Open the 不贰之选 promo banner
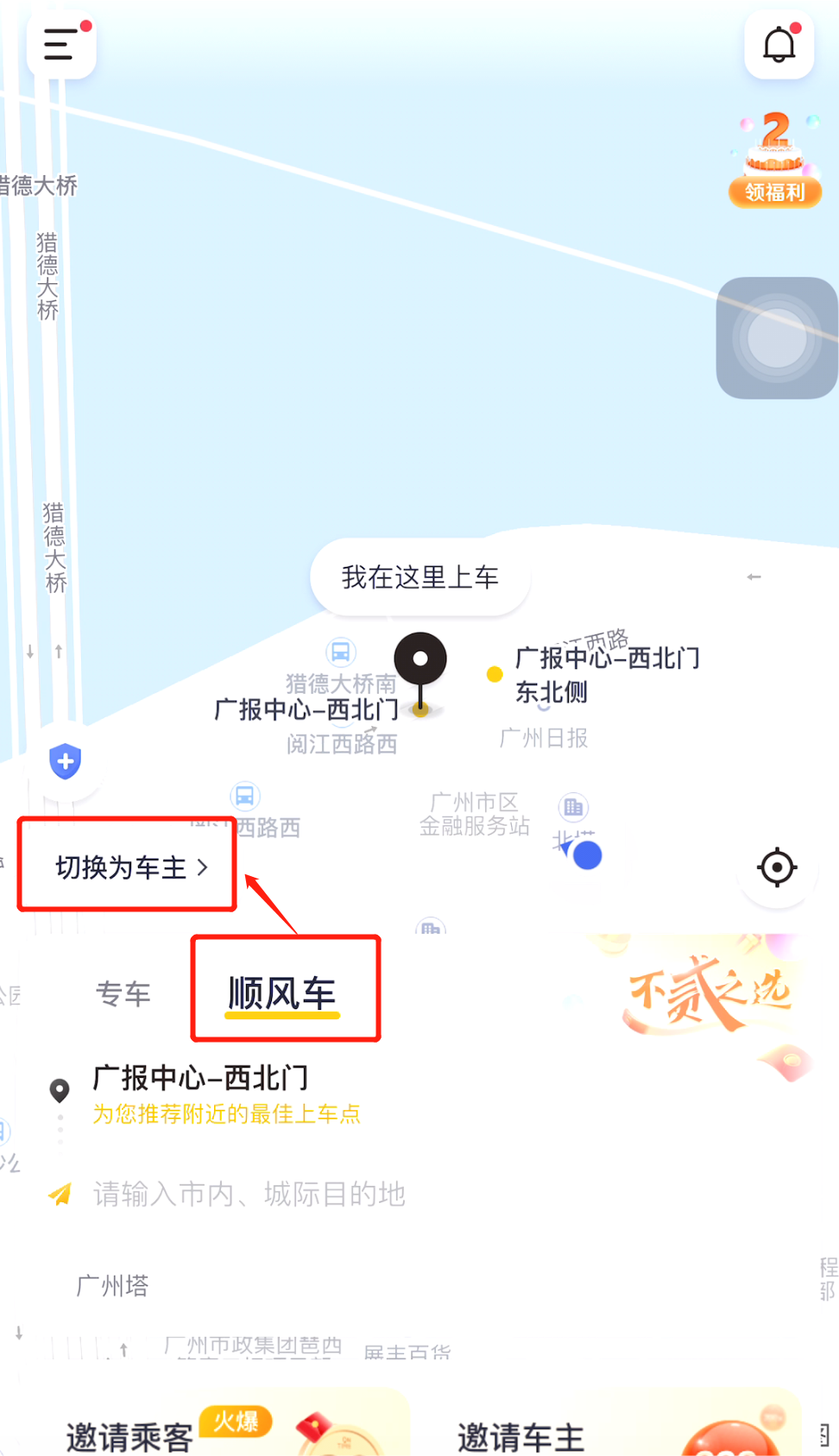This screenshot has width=839, height=1456. tap(710, 993)
